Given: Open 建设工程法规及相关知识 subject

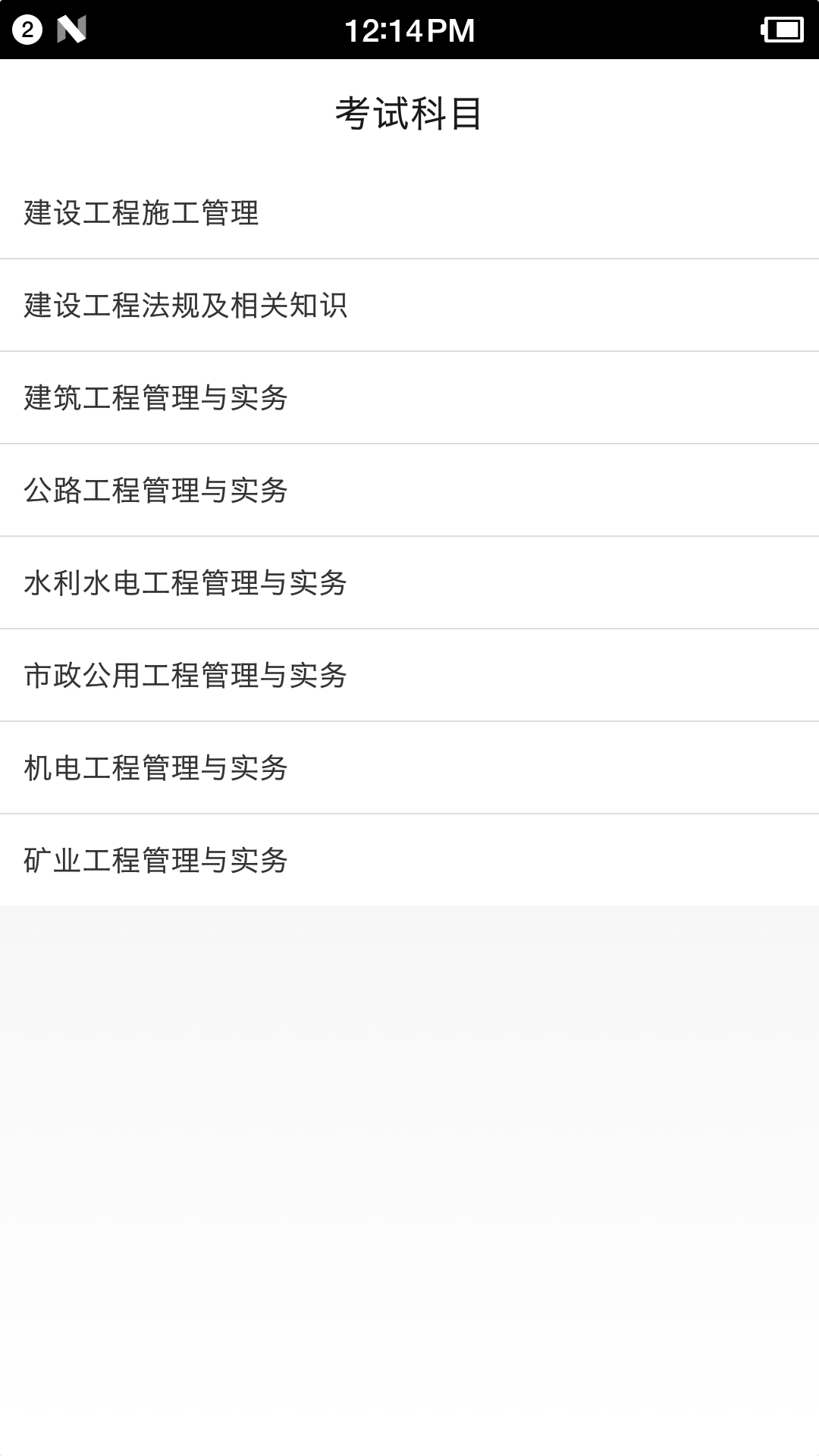Looking at the screenshot, I should point(409,306).
